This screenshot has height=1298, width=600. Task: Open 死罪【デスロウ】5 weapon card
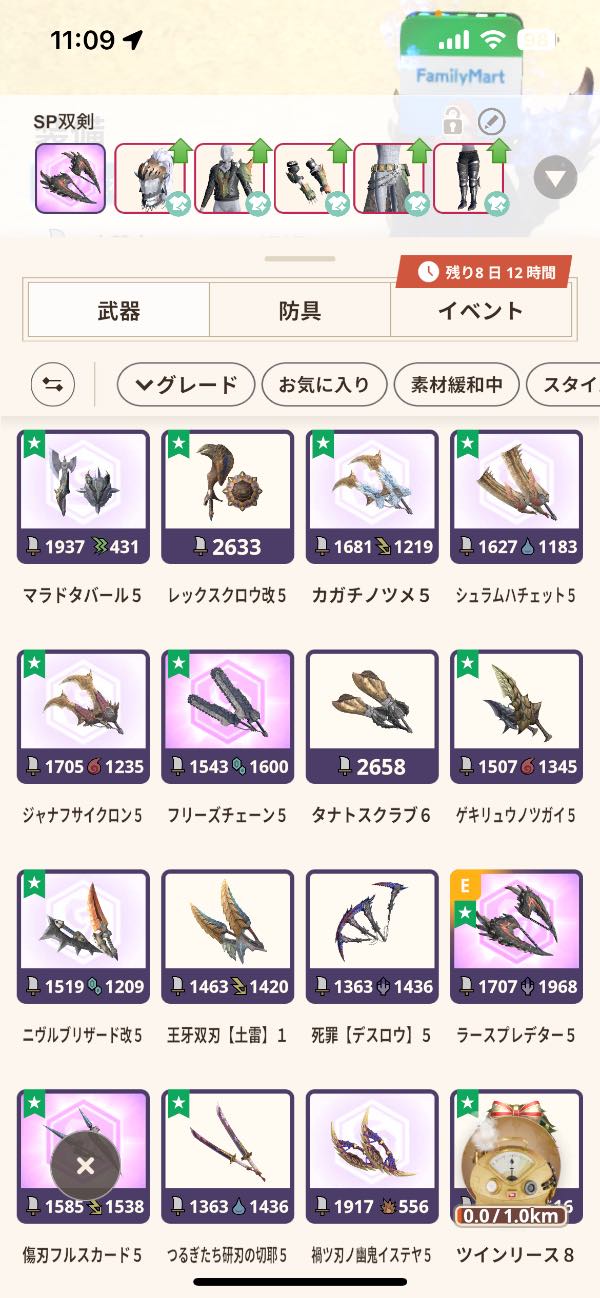[x=372, y=937]
